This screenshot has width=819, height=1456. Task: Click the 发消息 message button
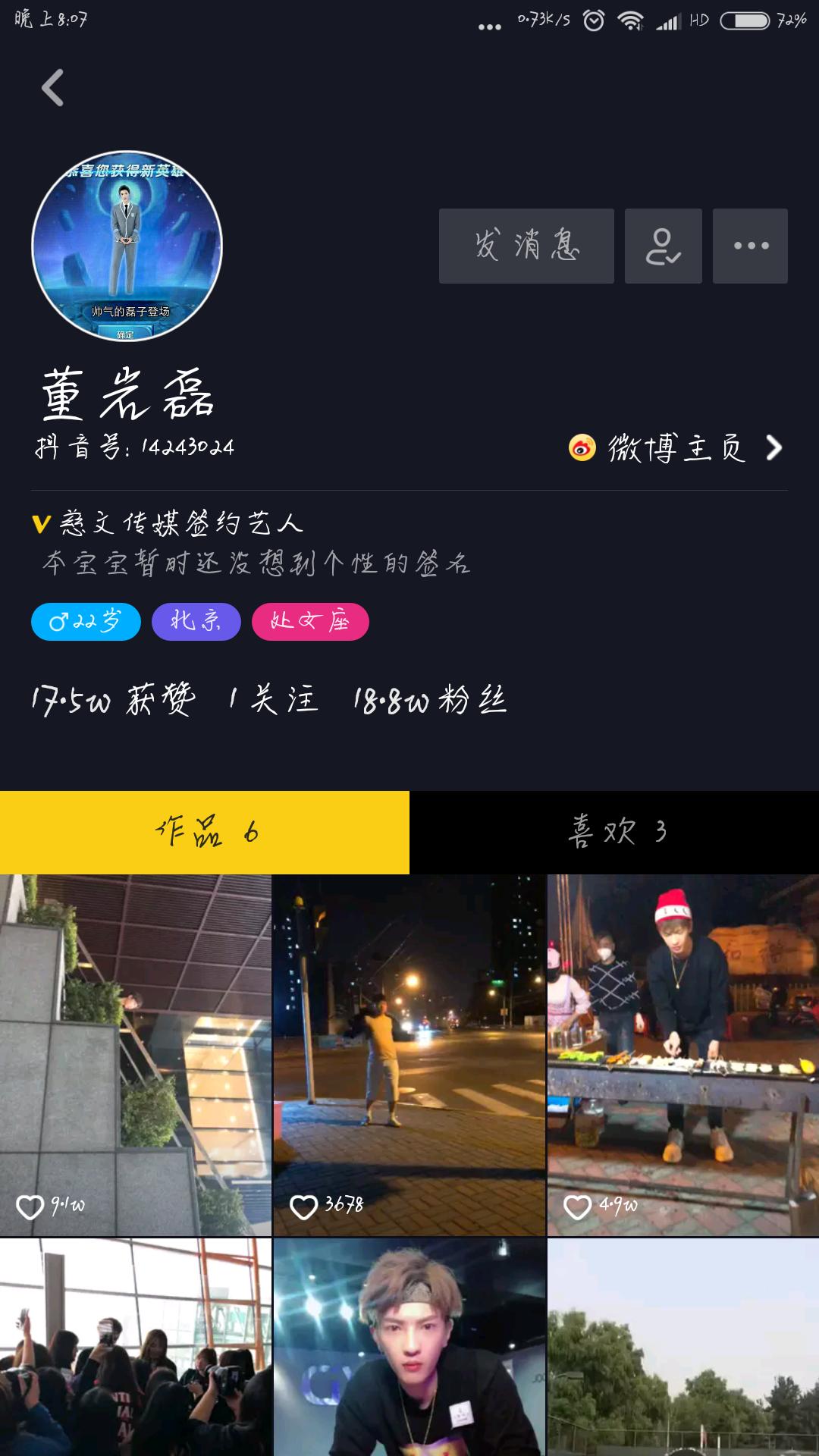(526, 246)
